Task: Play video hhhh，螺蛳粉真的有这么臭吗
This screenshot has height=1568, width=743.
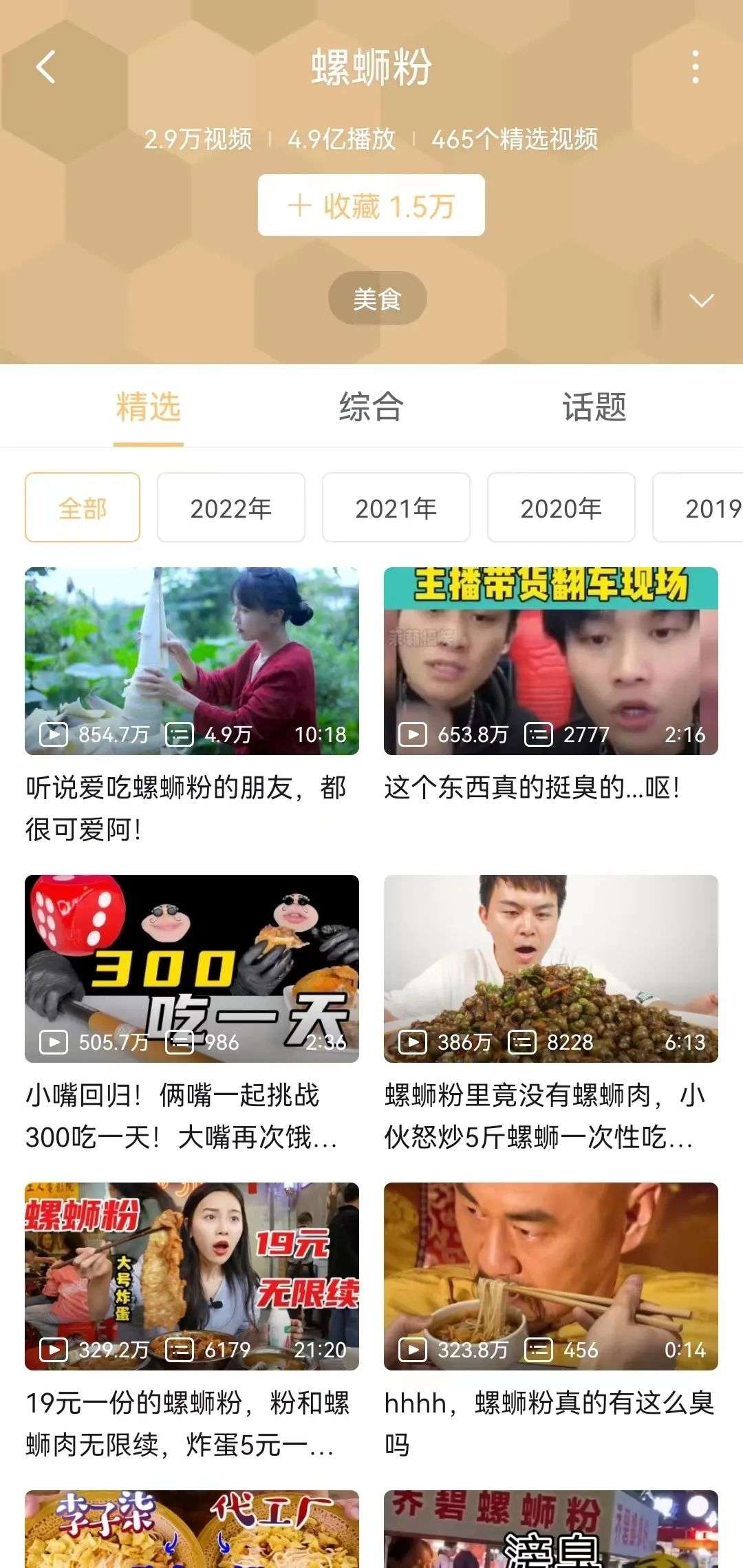Action: (x=550, y=1276)
